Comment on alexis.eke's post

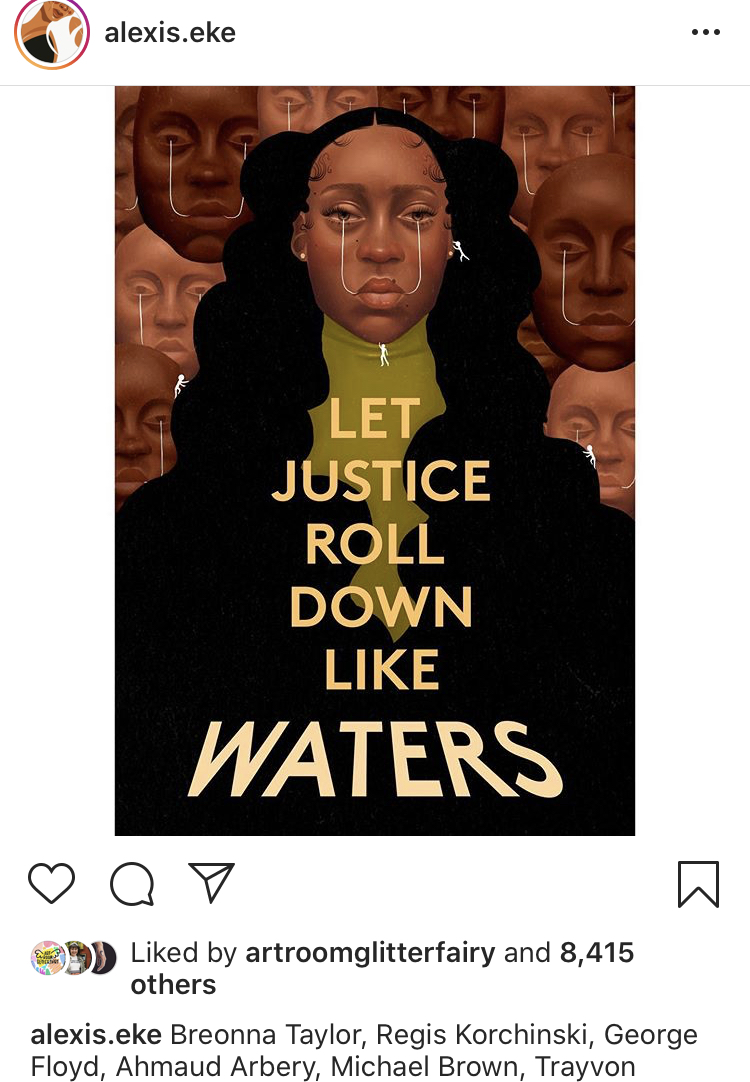[132, 884]
